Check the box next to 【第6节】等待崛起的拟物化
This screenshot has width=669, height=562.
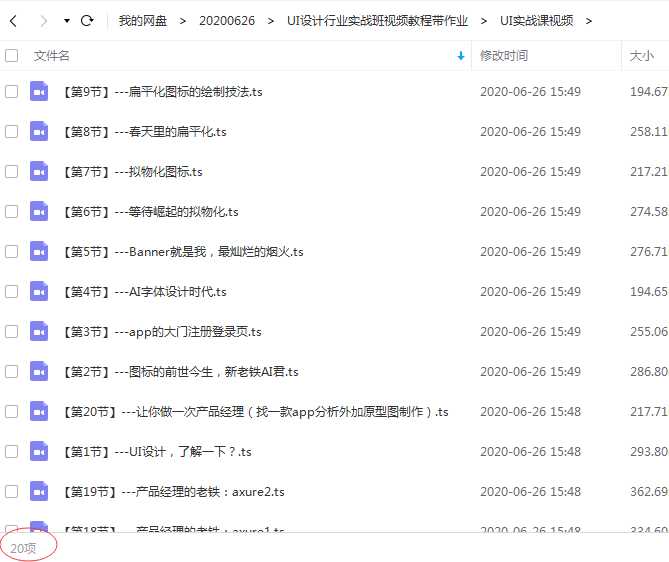tap(12, 212)
